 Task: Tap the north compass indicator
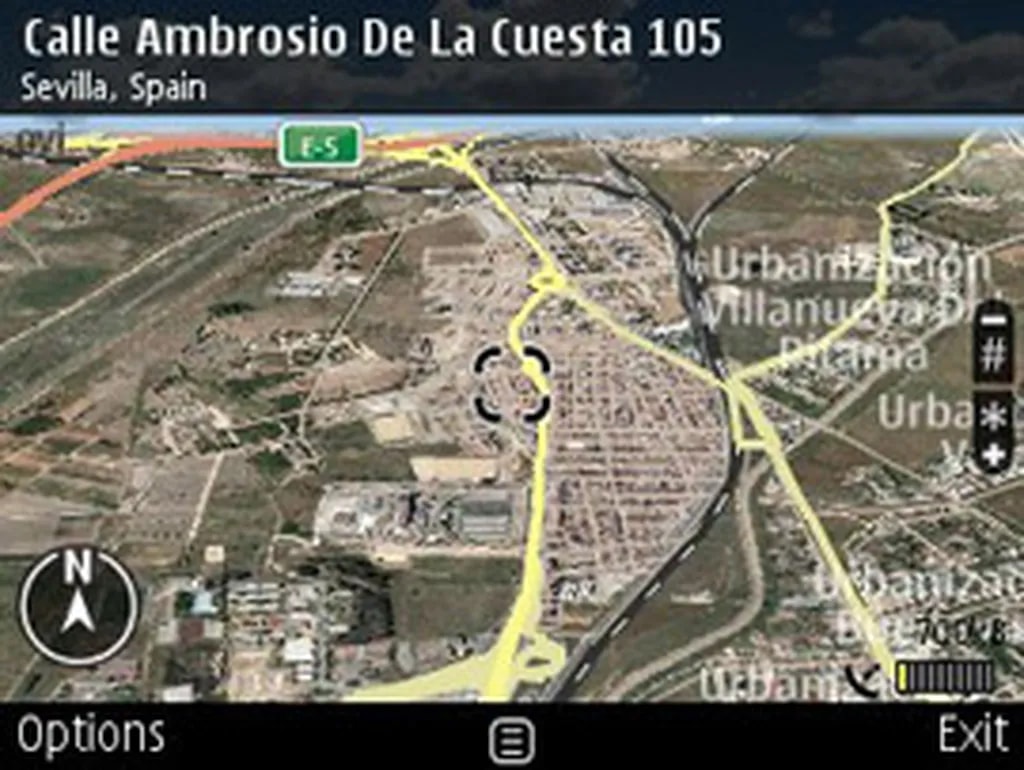coord(78,607)
